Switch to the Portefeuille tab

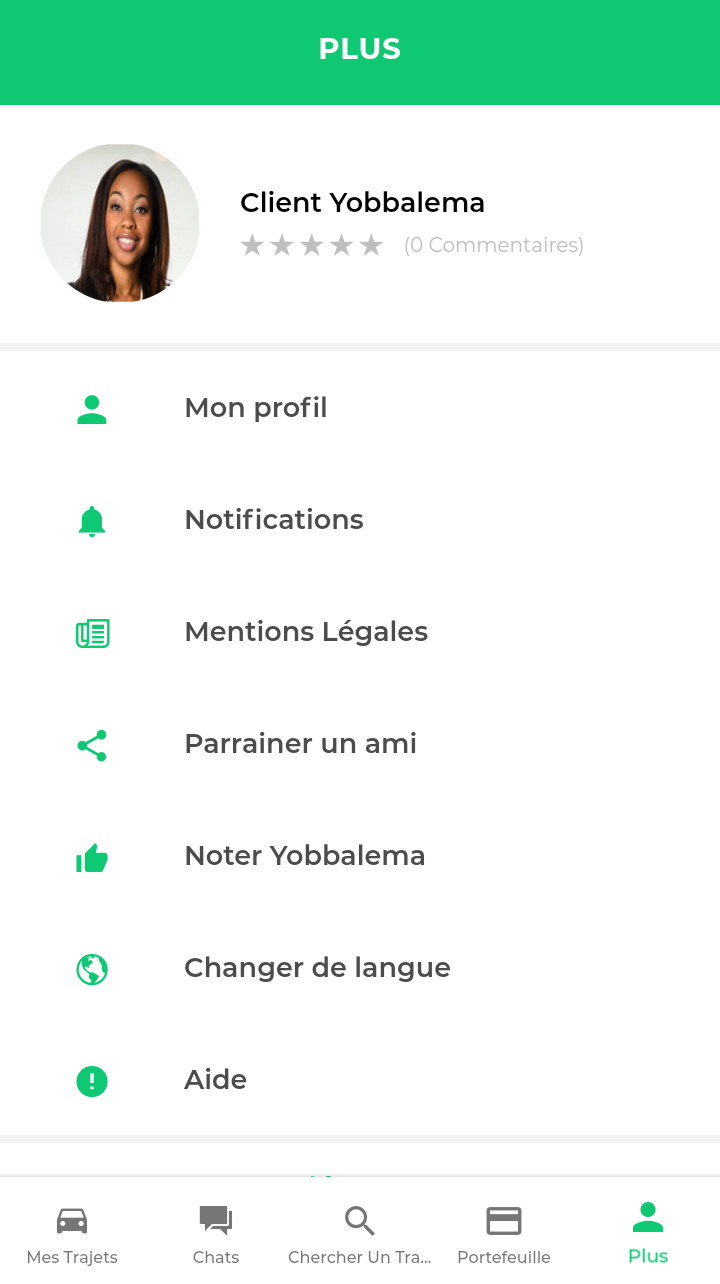[x=504, y=1232]
